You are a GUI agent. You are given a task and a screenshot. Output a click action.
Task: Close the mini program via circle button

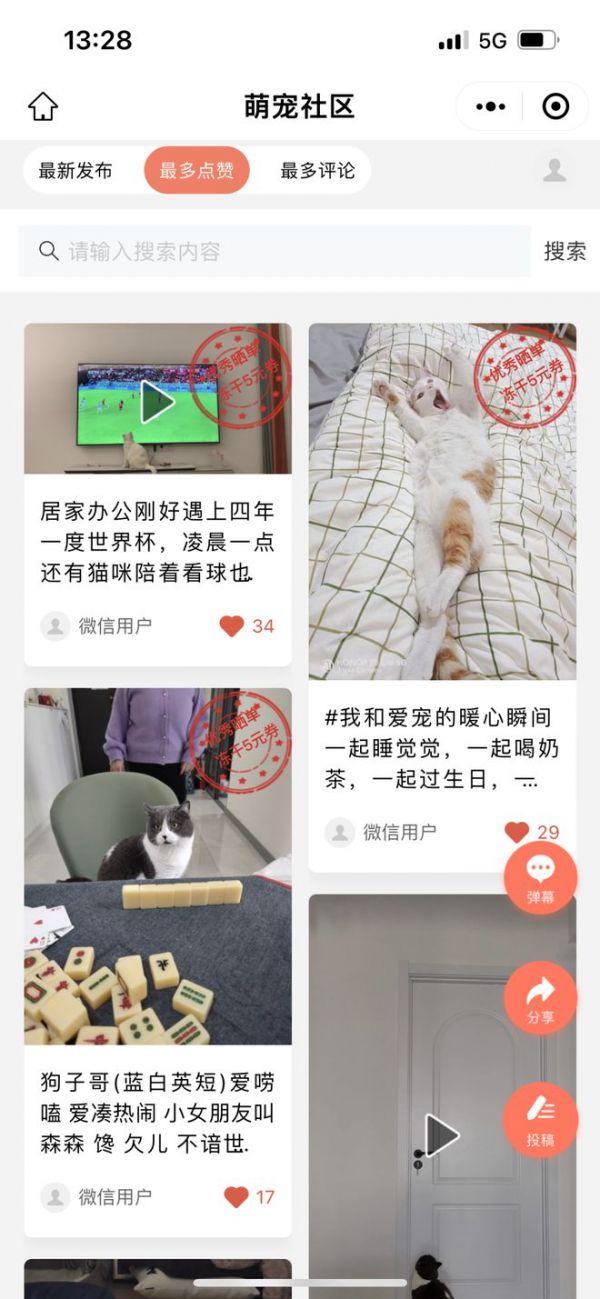pos(555,106)
